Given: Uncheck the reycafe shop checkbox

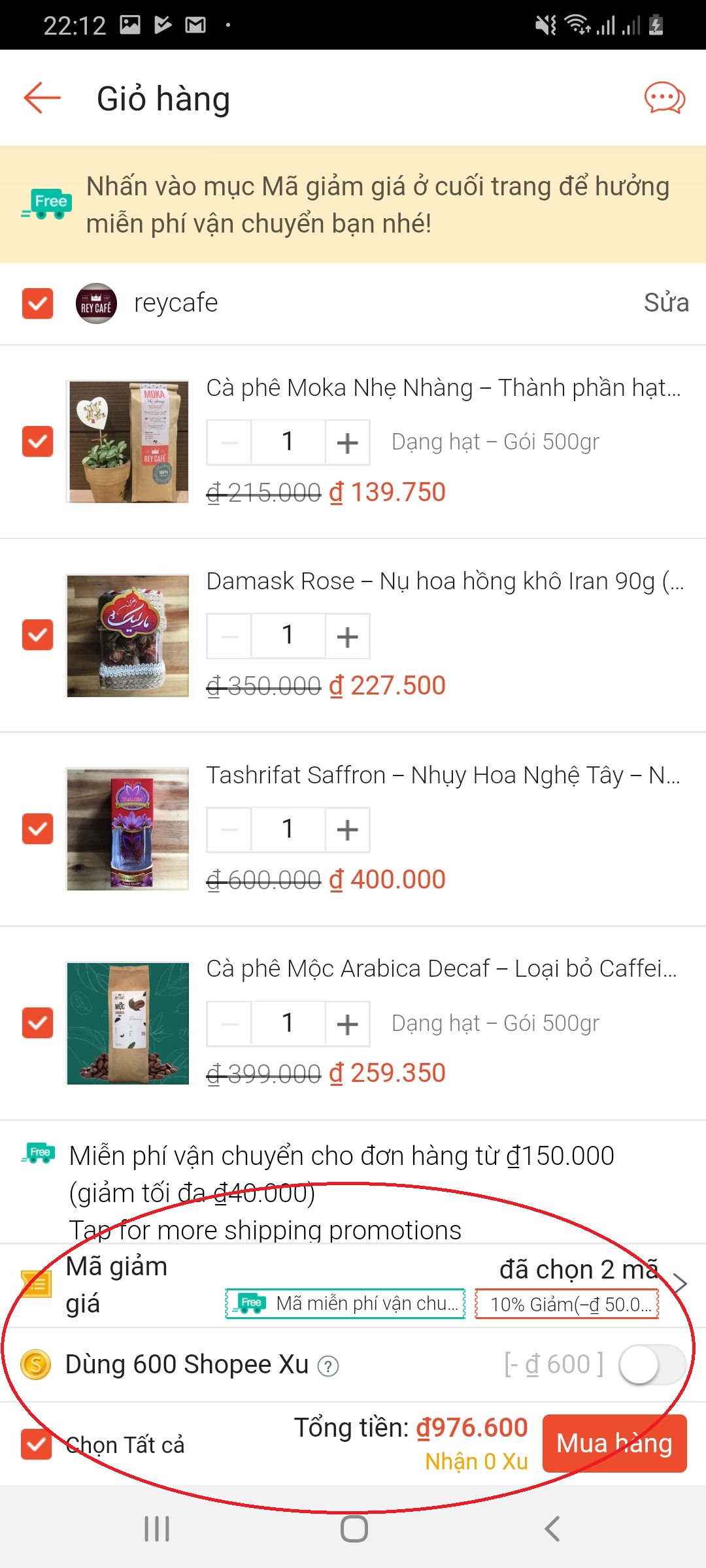Looking at the screenshot, I should [37, 304].
